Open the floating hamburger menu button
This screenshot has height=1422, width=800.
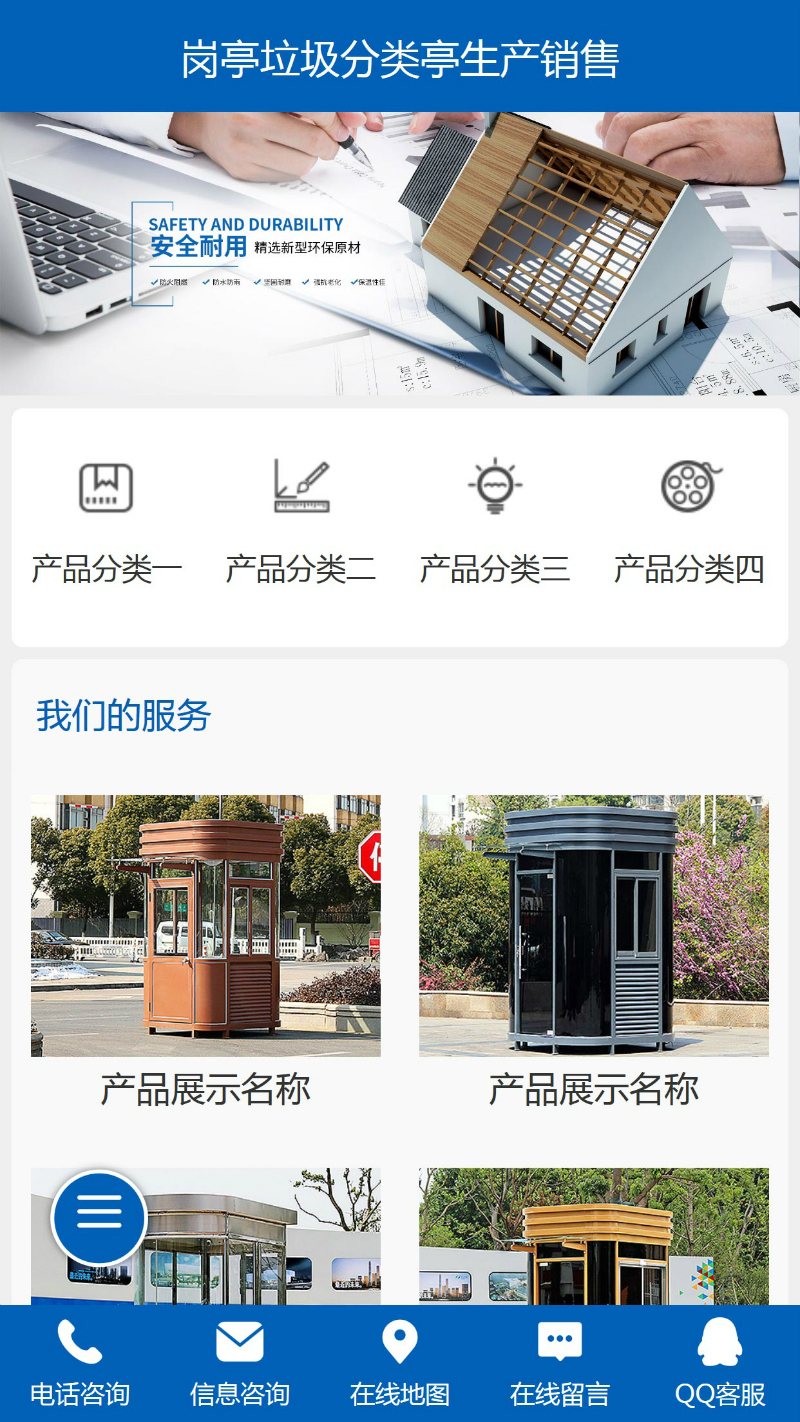(x=99, y=1216)
